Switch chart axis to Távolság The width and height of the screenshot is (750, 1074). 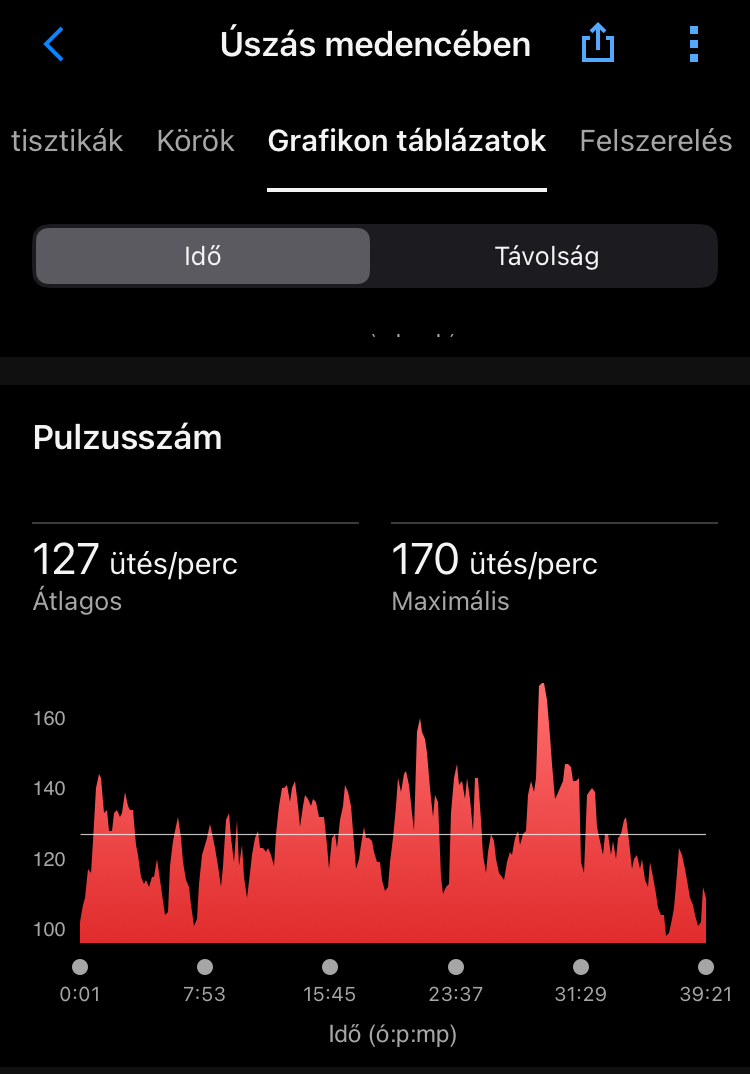[x=546, y=256]
